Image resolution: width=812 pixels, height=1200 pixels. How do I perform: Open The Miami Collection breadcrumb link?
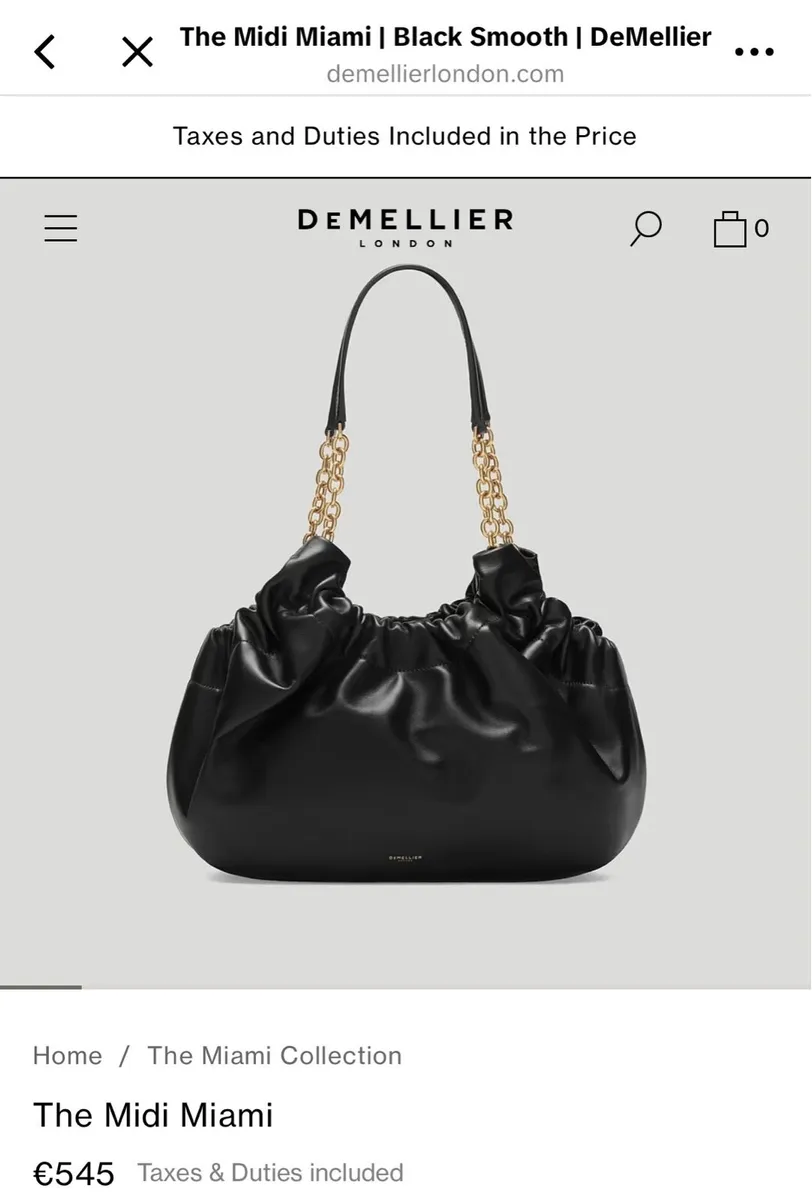[273, 1056]
